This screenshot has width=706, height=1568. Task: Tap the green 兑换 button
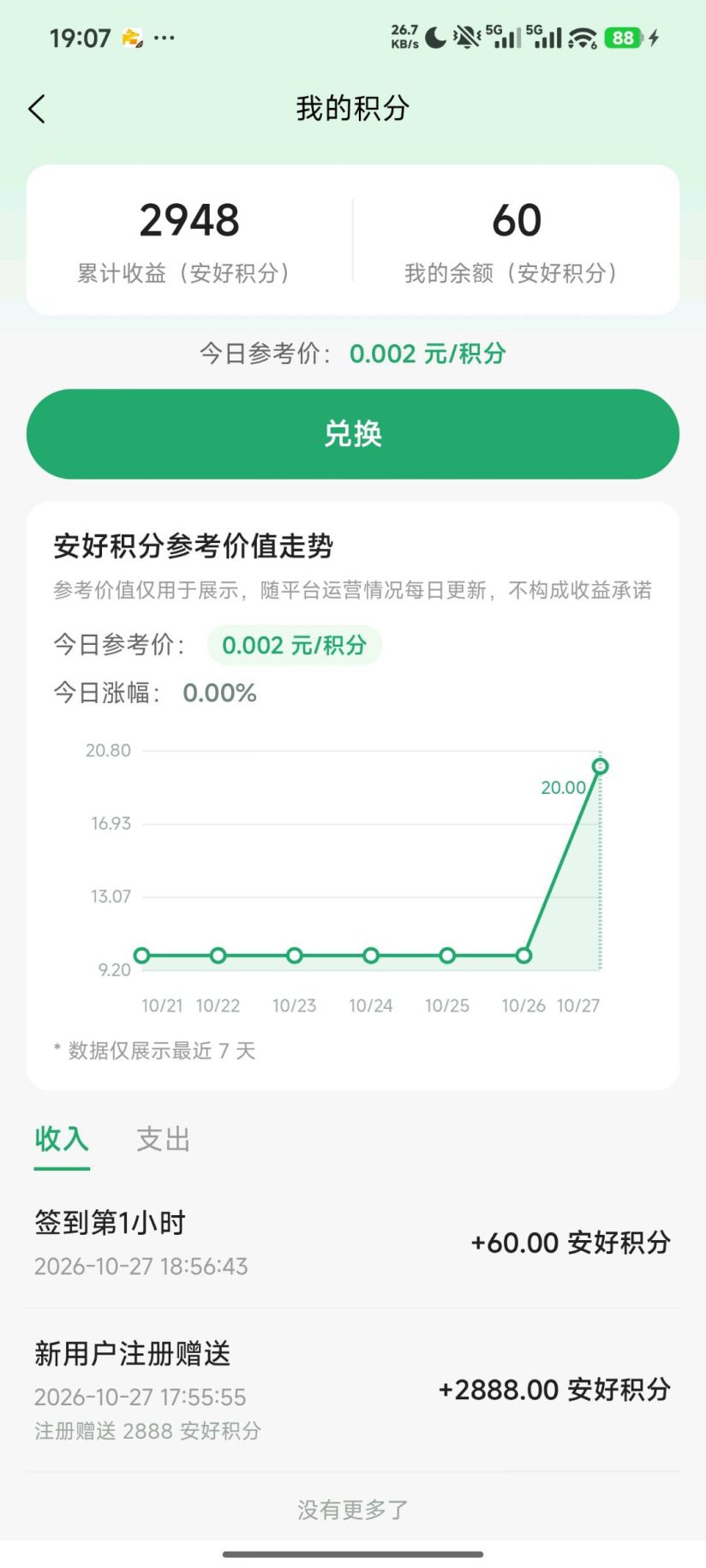tap(353, 434)
